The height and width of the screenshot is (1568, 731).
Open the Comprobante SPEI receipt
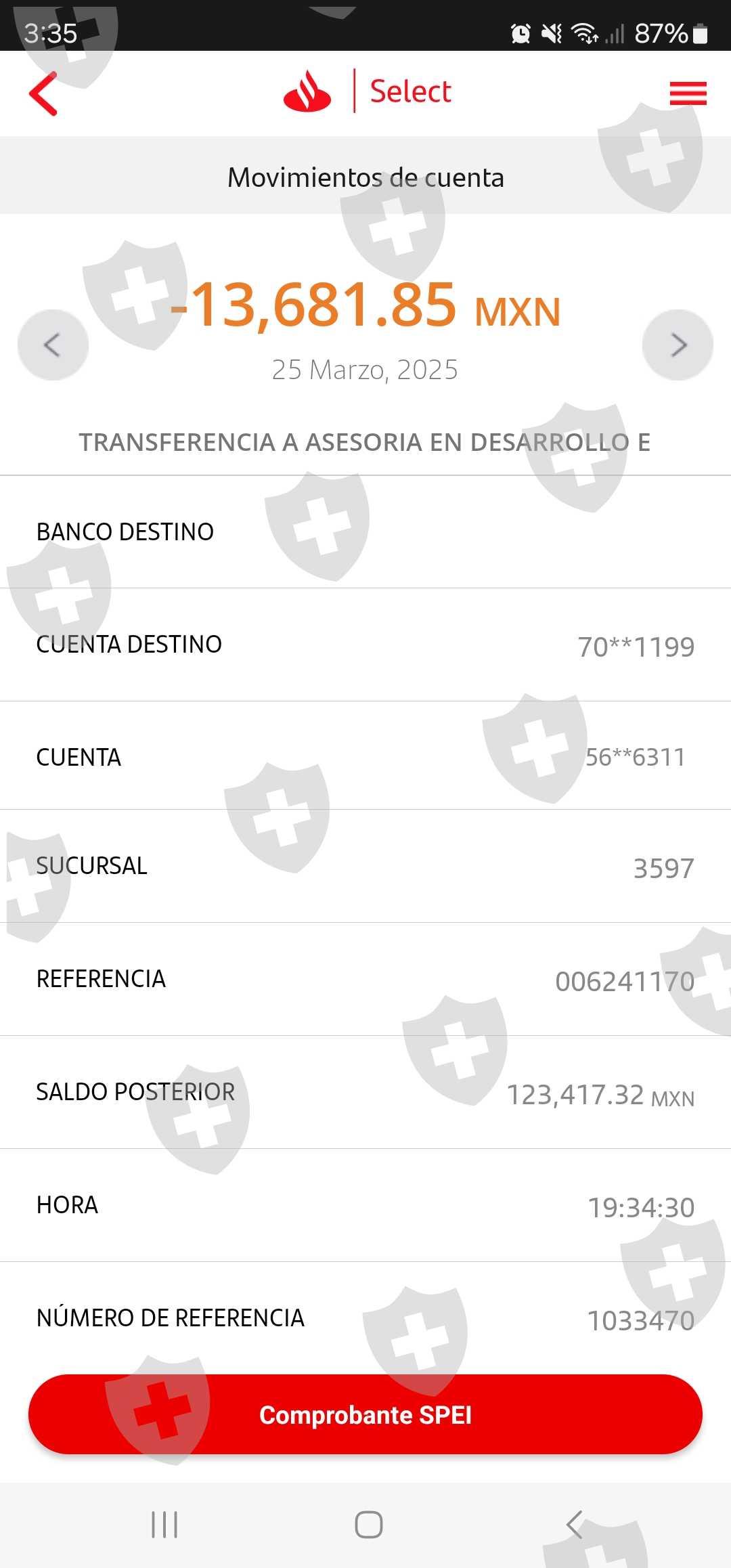(365, 1414)
